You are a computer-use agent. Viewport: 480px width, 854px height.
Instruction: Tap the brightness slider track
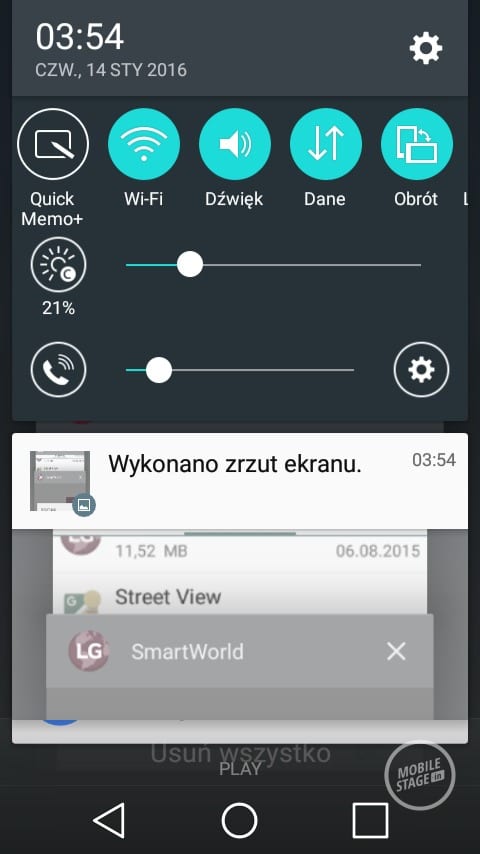coord(273,265)
